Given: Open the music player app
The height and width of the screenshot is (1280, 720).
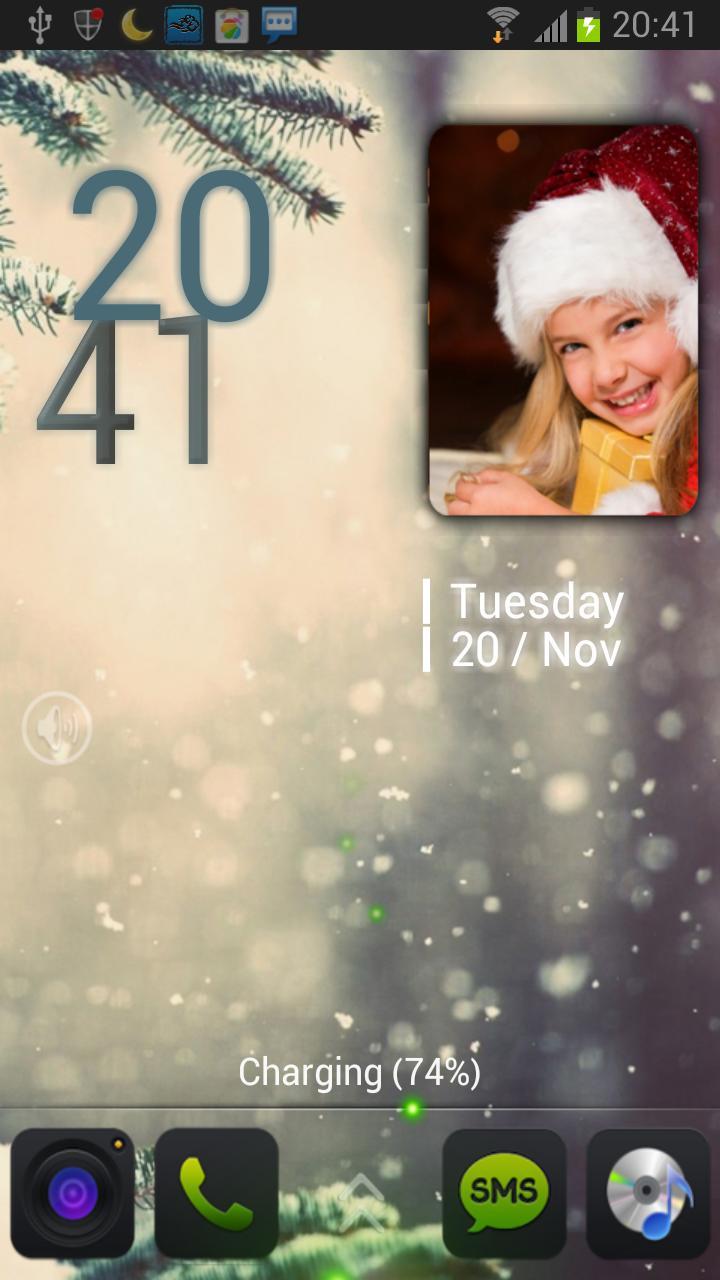Looking at the screenshot, I should click(x=648, y=1192).
